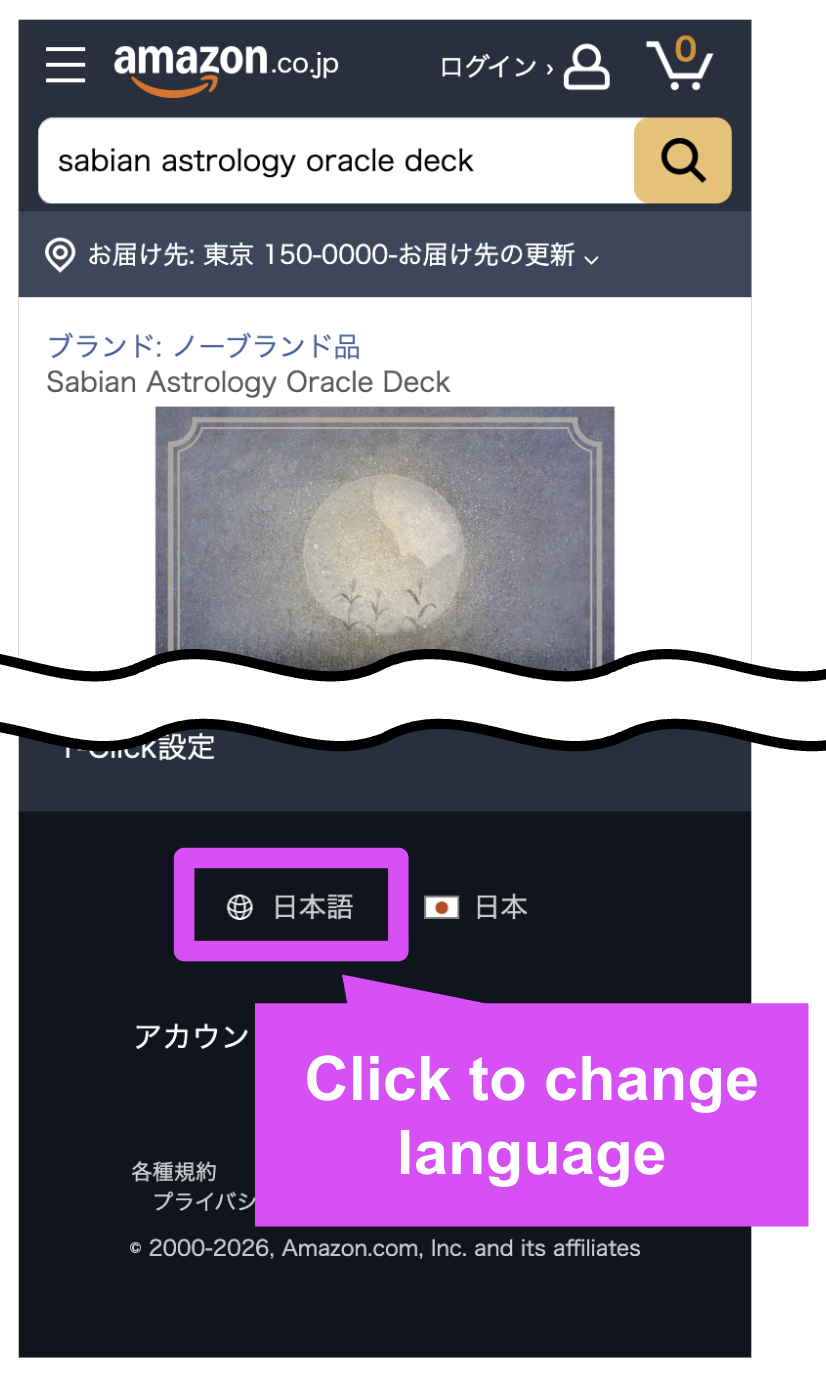
Task: Change language via 日本語 globe button
Action: [291, 907]
